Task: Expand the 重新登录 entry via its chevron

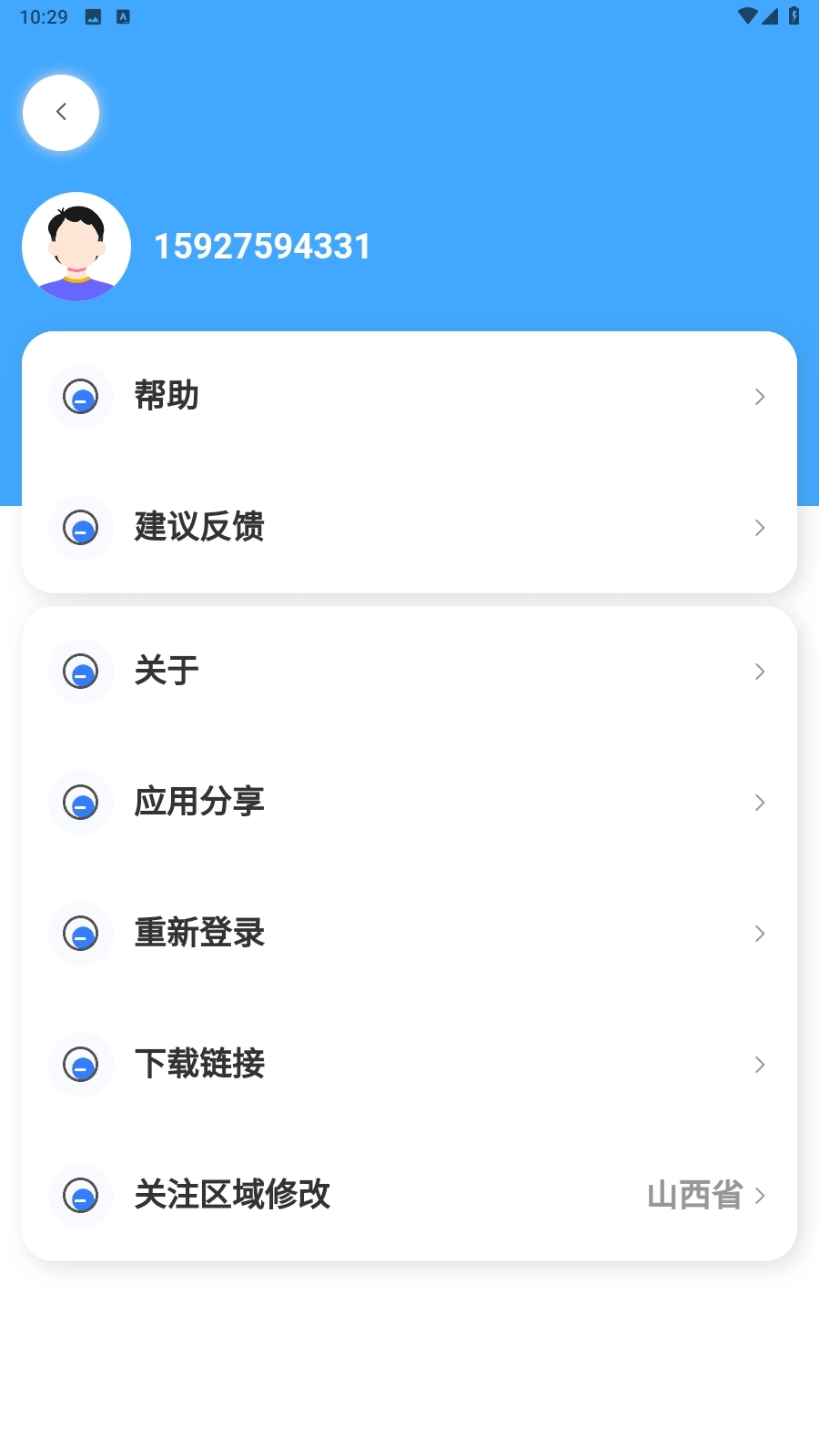Action: pyautogui.click(x=760, y=934)
